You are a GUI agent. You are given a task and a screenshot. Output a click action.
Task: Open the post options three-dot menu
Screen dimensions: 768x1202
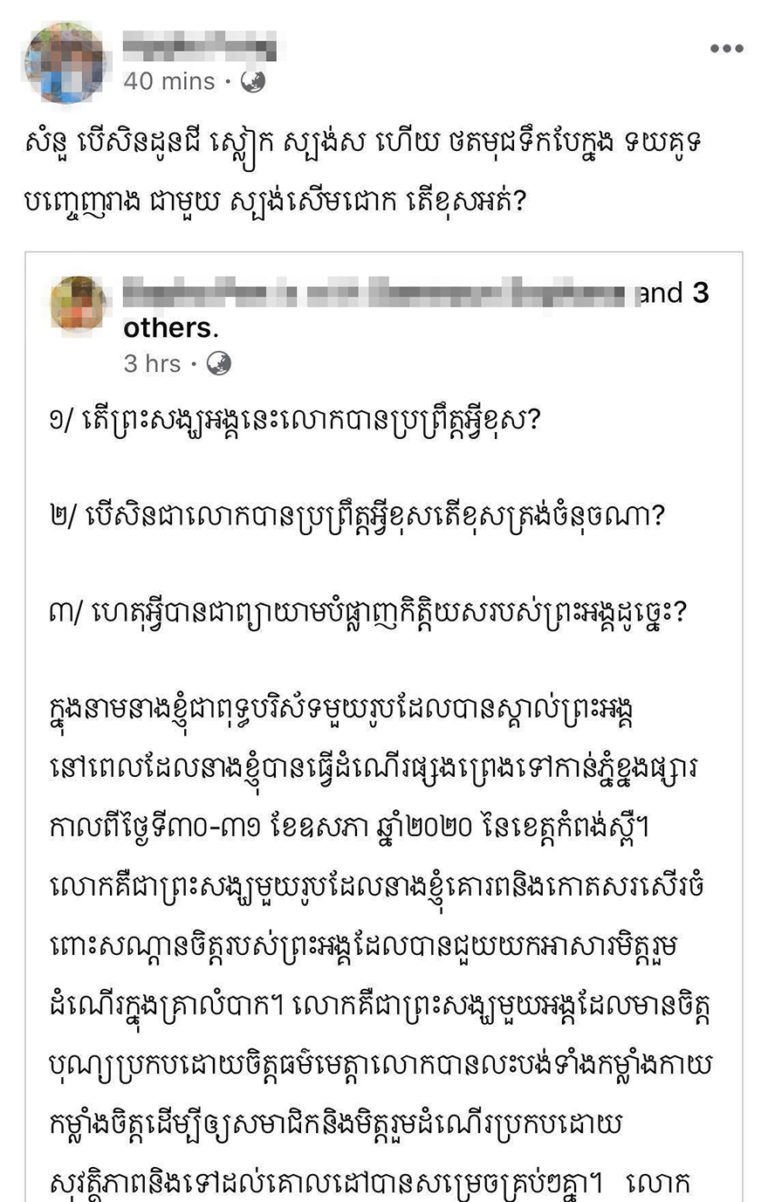click(x=726, y=49)
